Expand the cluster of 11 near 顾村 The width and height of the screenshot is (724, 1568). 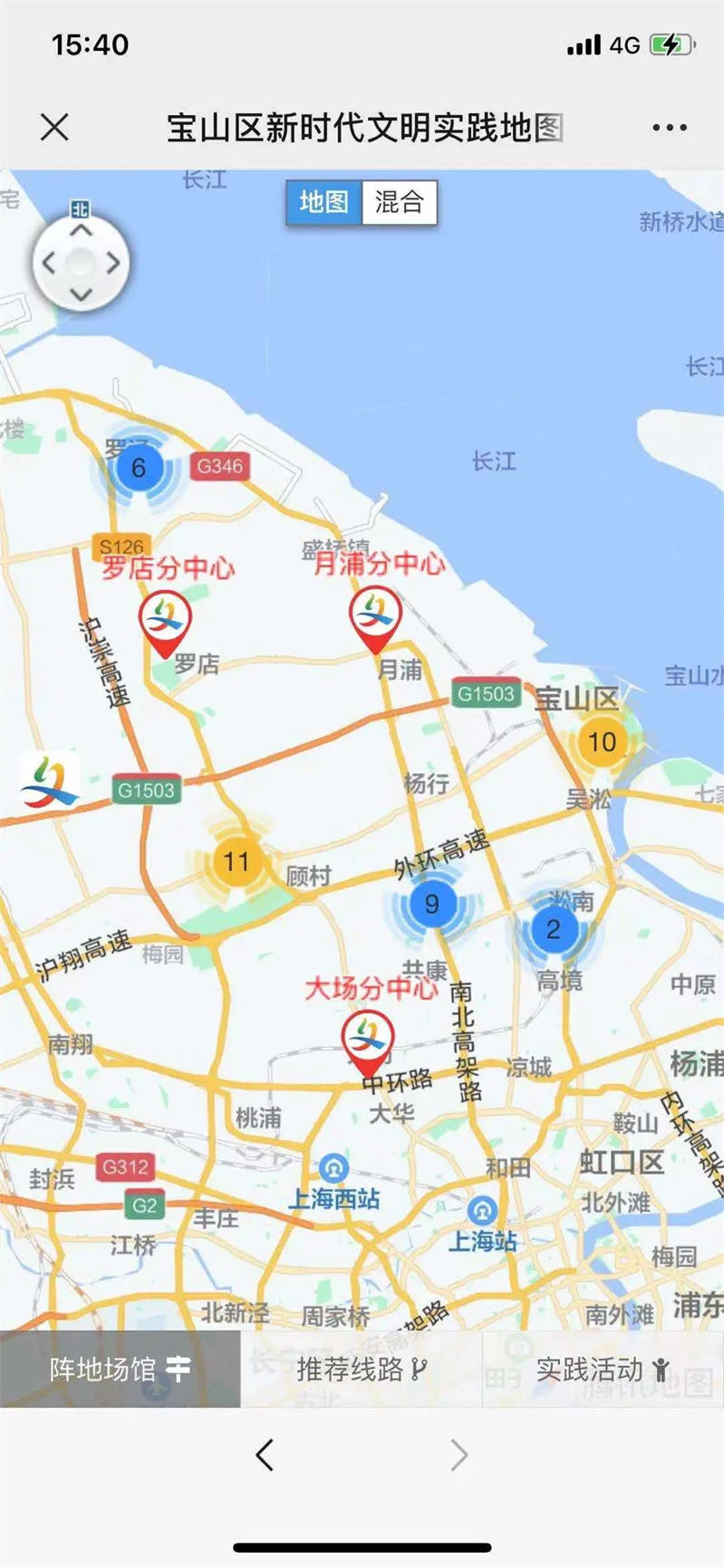pos(236,861)
